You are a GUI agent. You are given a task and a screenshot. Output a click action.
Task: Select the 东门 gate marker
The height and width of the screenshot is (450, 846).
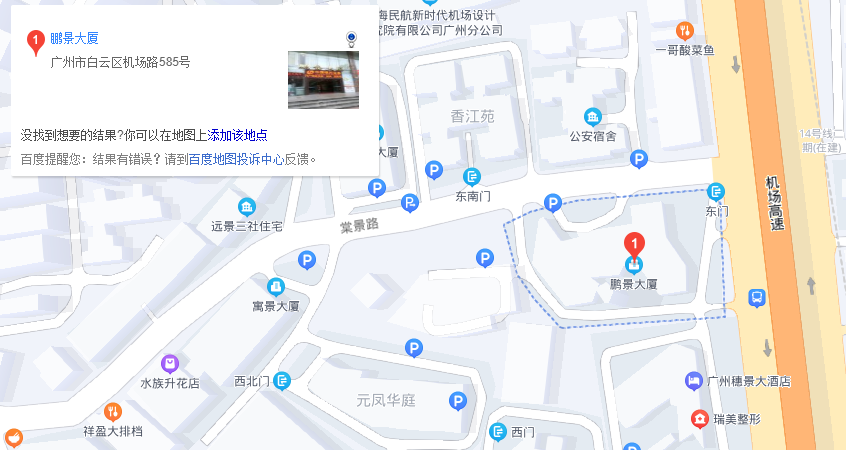[716, 191]
